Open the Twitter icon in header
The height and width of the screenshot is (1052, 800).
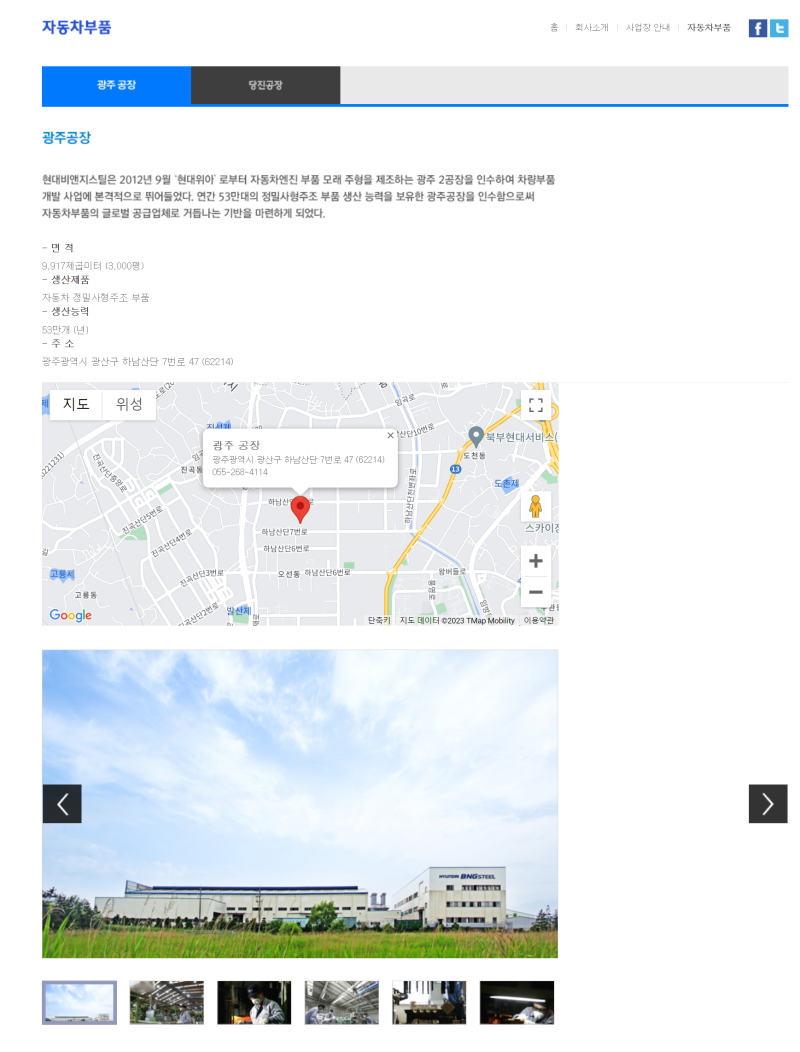(779, 28)
